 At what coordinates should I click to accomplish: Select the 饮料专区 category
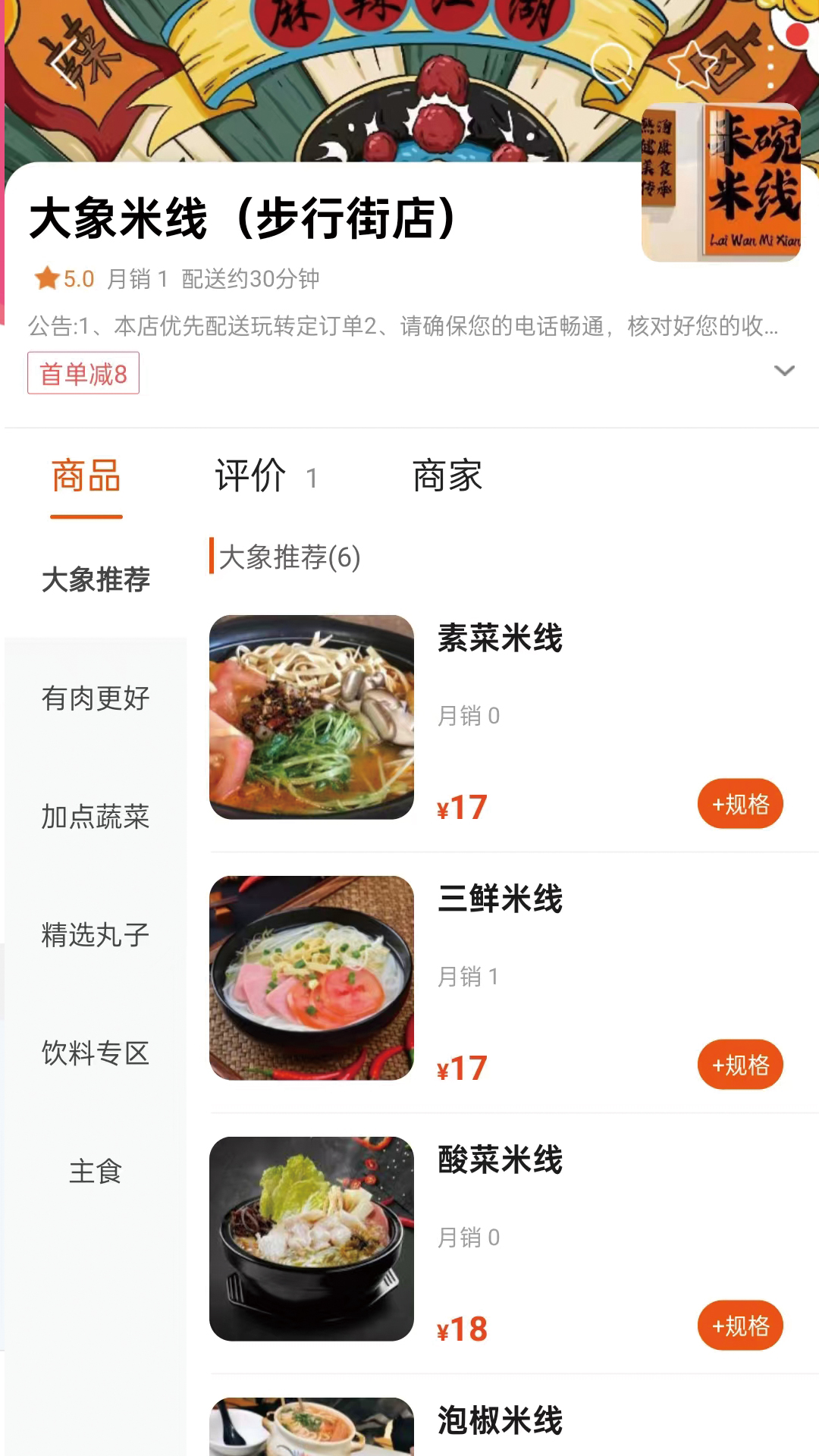pyautogui.click(x=94, y=1053)
